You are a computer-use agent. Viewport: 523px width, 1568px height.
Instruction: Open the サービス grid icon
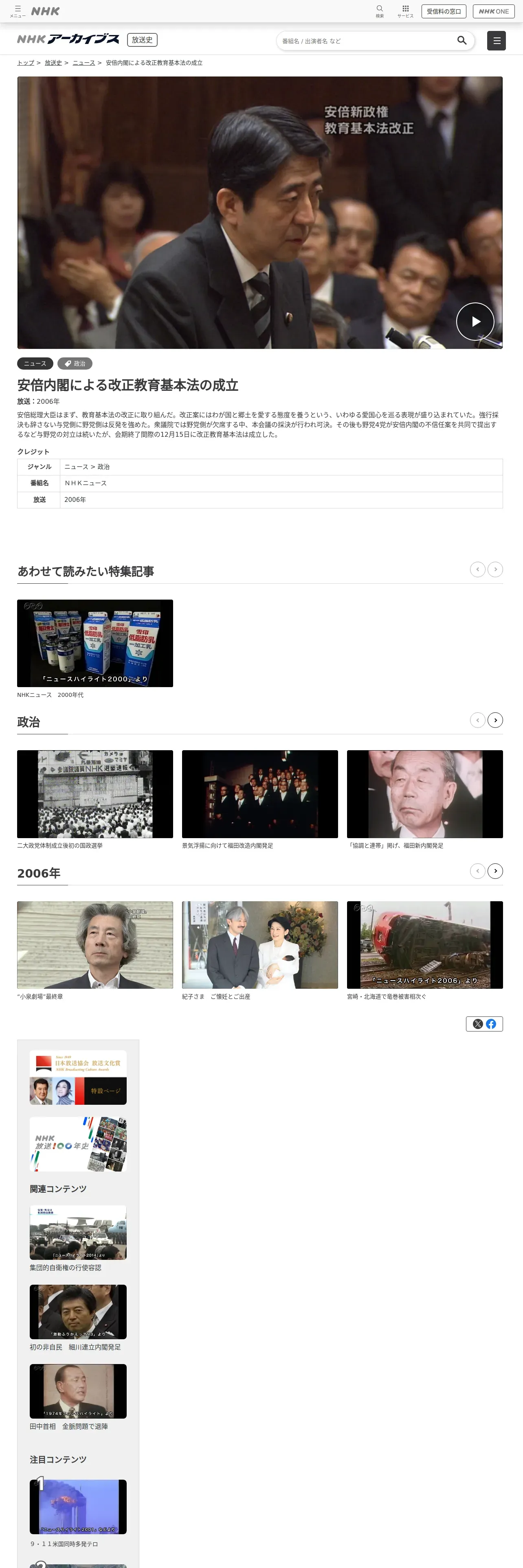pos(405,11)
